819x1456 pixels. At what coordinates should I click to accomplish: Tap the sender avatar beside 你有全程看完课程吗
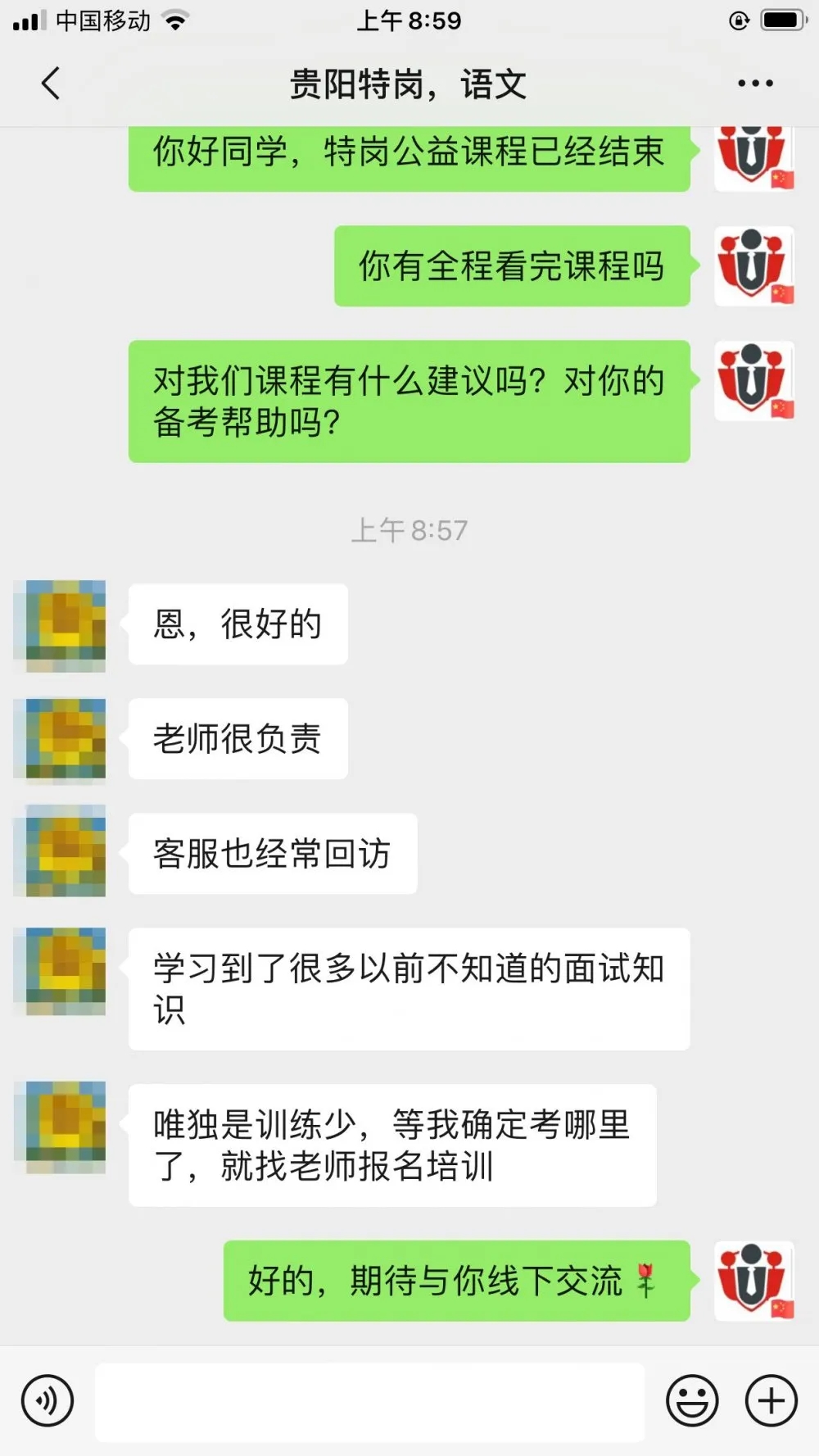click(x=754, y=266)
